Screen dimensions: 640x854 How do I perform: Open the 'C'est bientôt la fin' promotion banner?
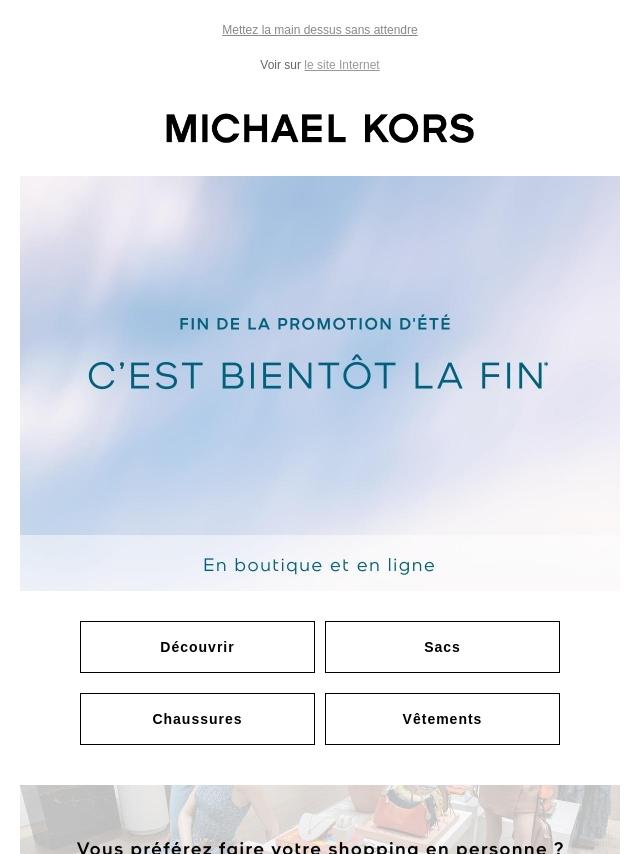320,383
